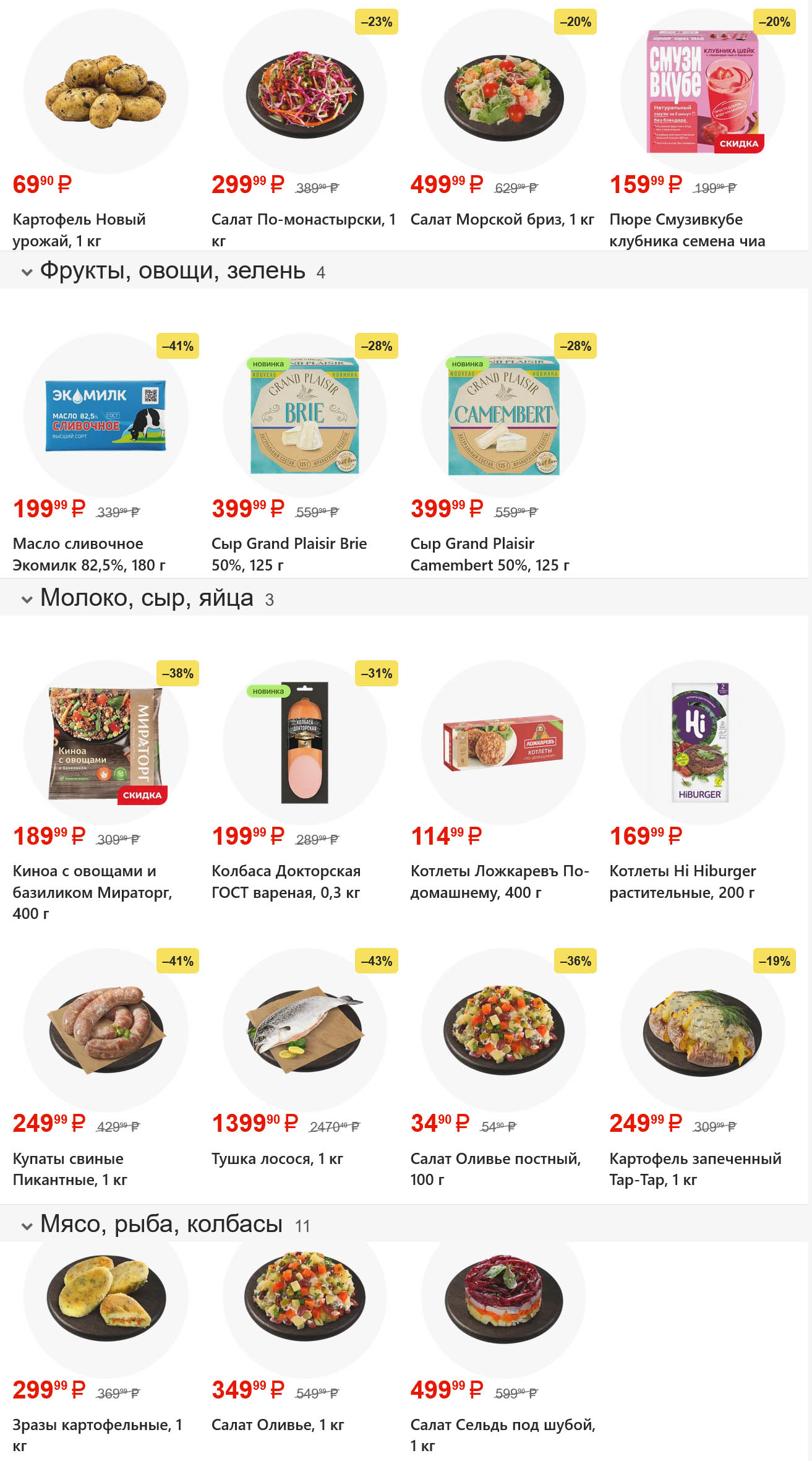The width and height of the screenshot is (812, 1461).
Task: Open Сыр Grand Plaisir Camembert product
Action: (x=503, y=415)
